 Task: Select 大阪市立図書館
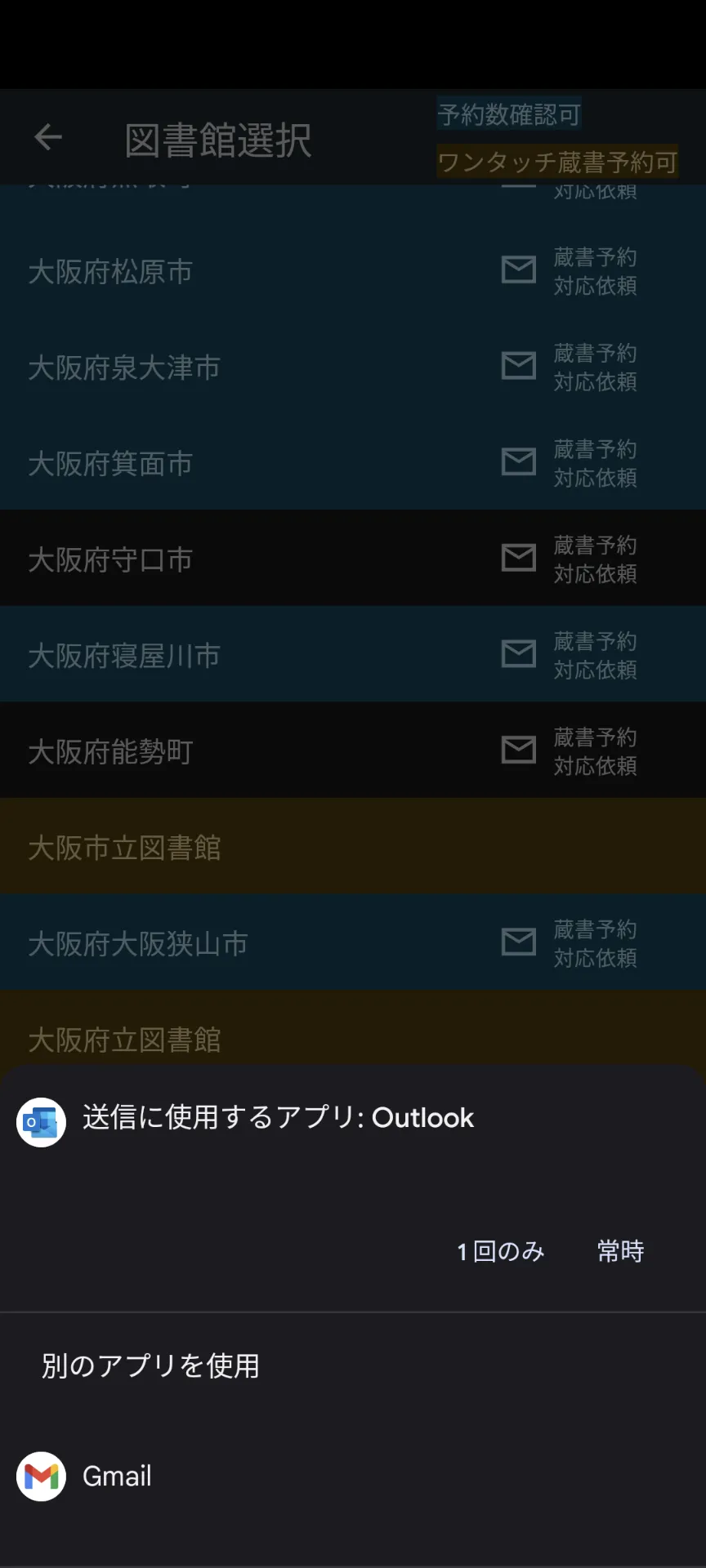click(x=353, y=847)
